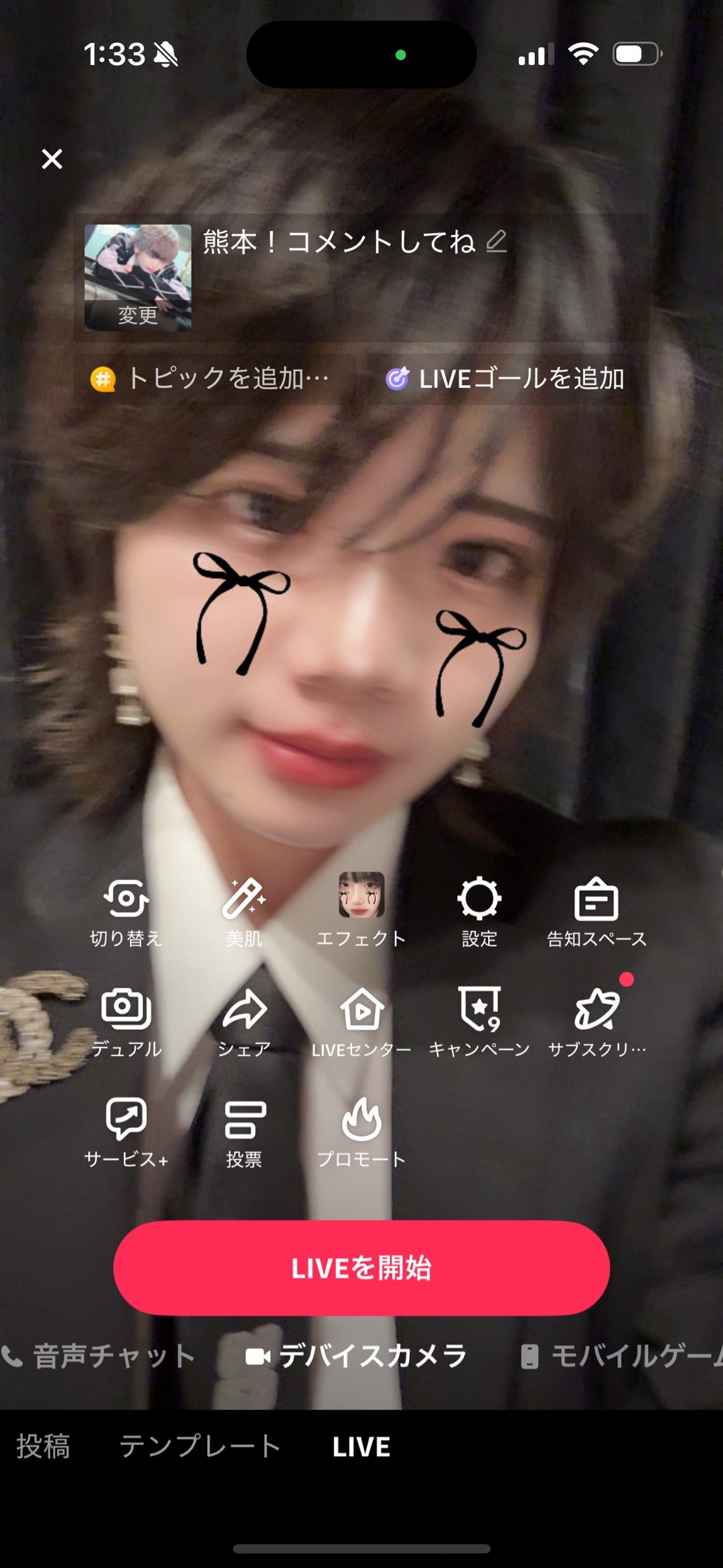
Task: Flip the camera with 切り替え
Action: pos(126,910)
